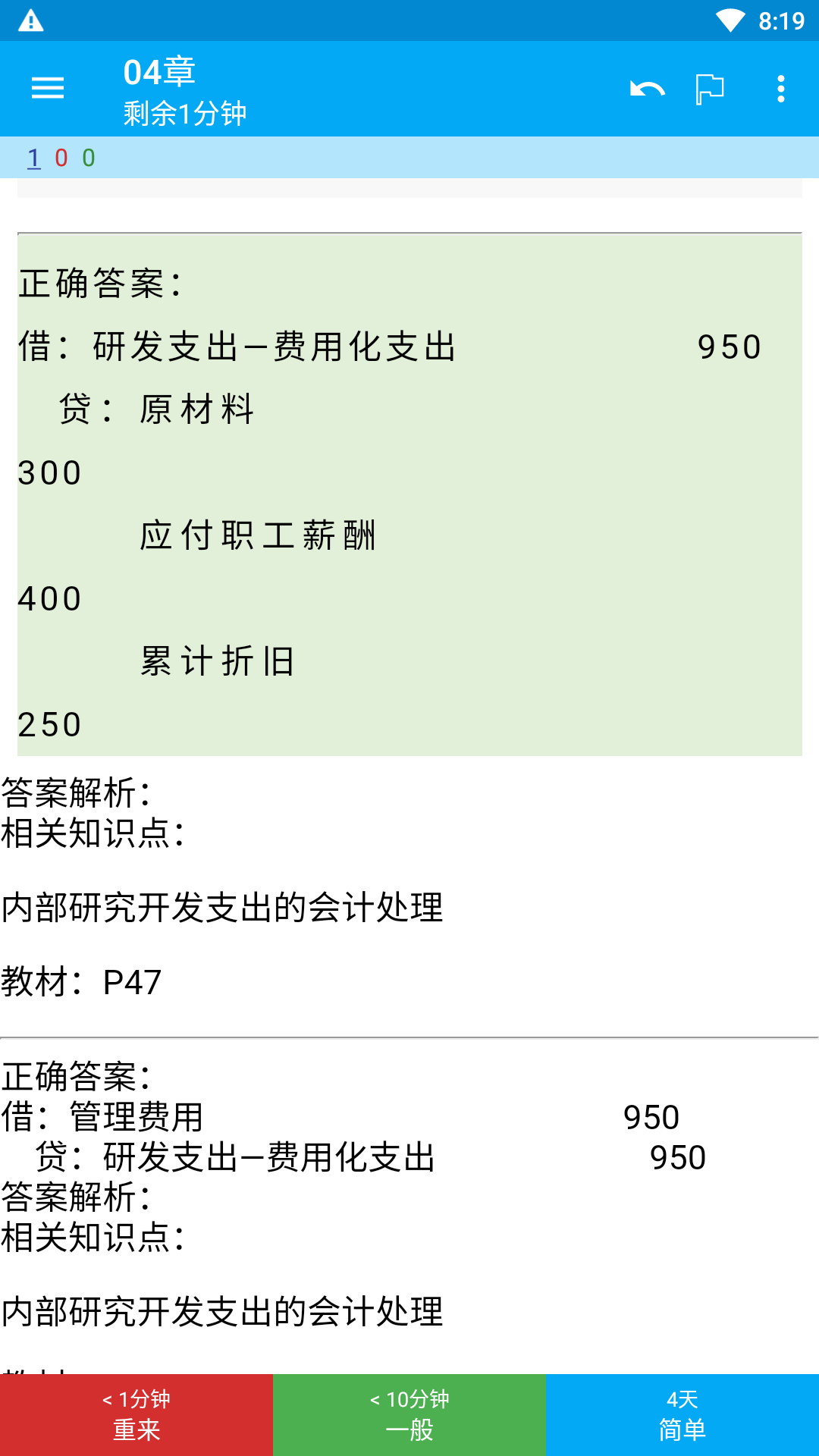Image resolution: width=819 pixels, height=1456 pixels.
Task: Undo the last card review
Action: pos(647,89)
